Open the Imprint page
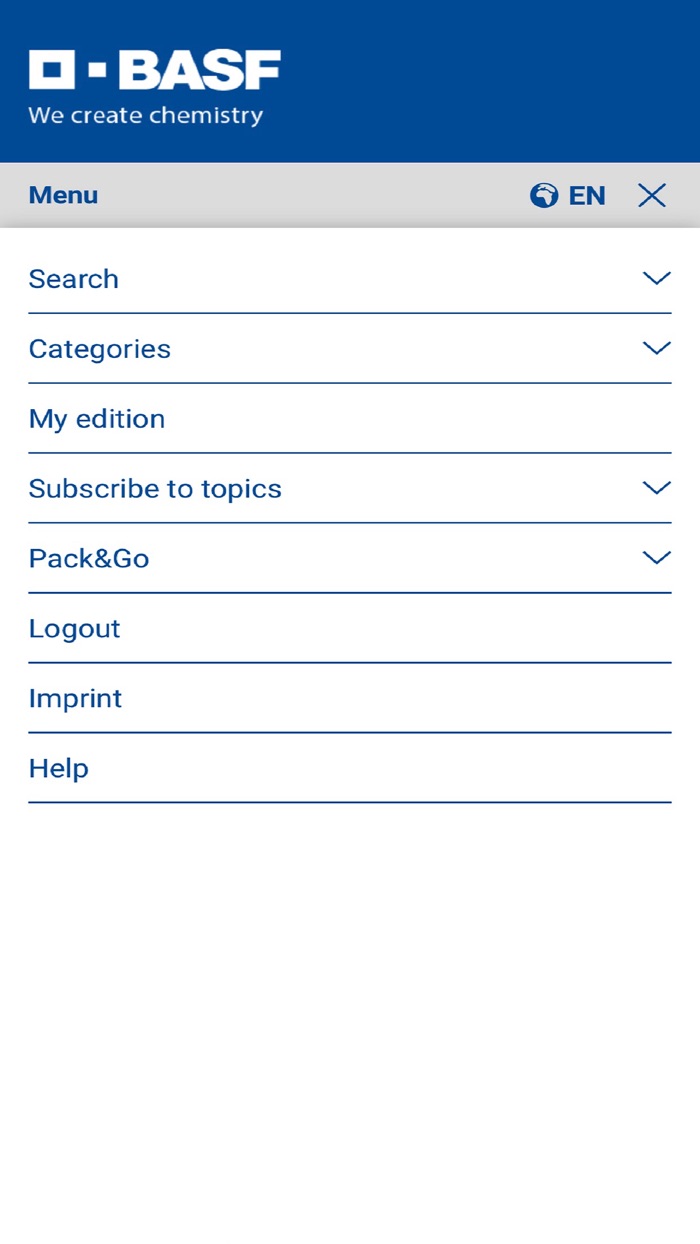The image size is (700, 1244). point(76,698)
